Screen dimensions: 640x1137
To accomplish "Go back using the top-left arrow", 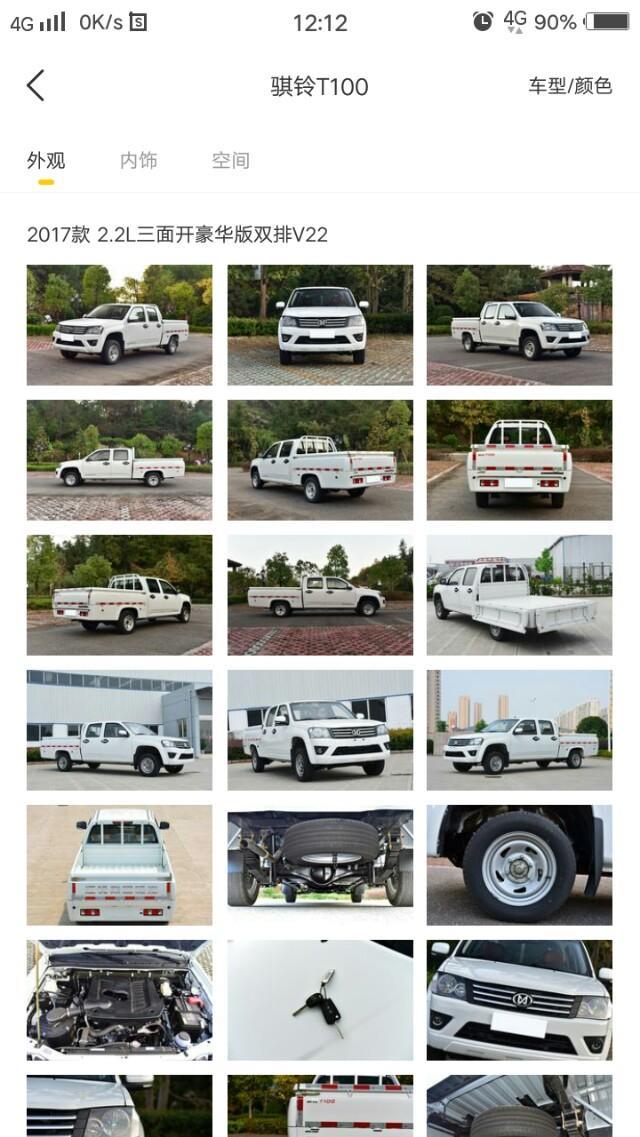I will click(36, 86).
